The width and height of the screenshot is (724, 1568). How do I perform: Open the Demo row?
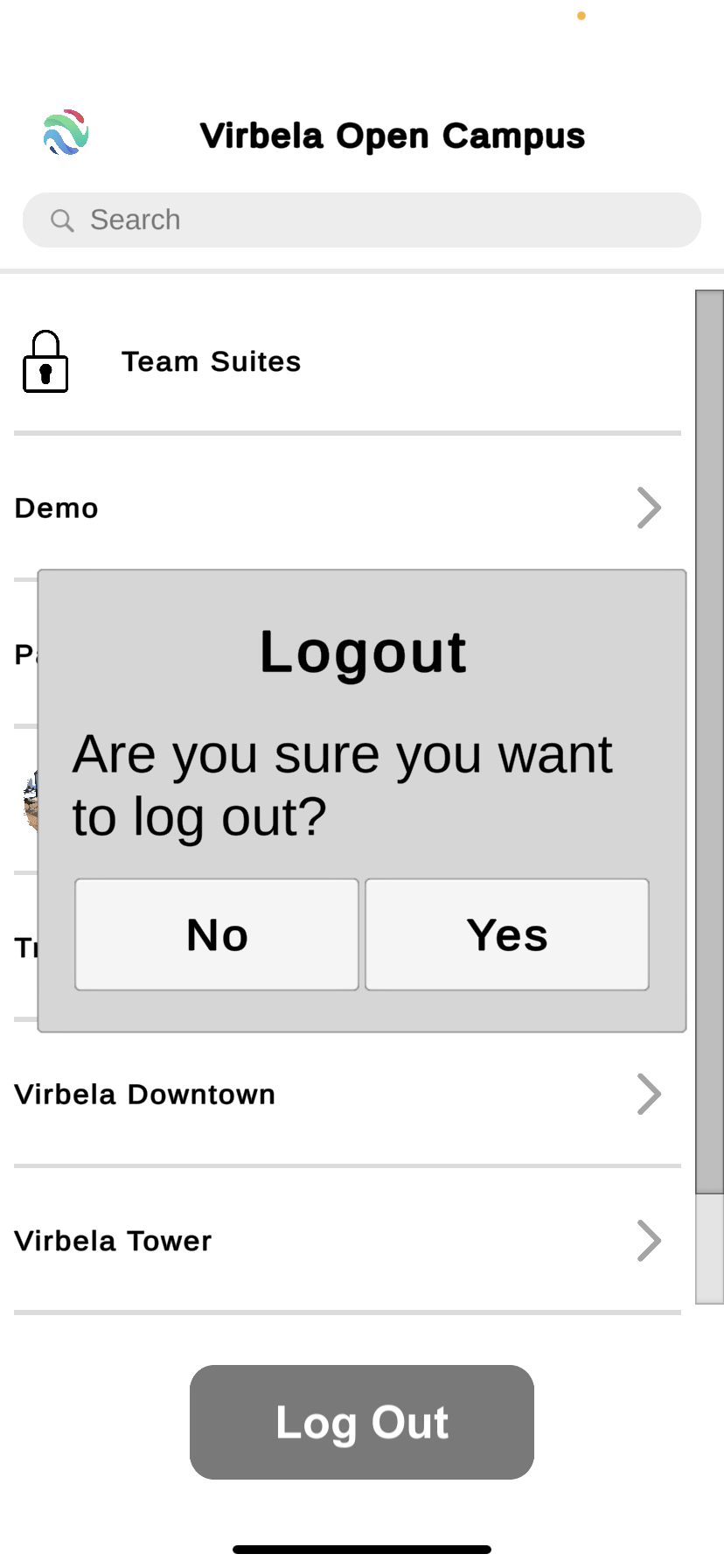(347, 507)
